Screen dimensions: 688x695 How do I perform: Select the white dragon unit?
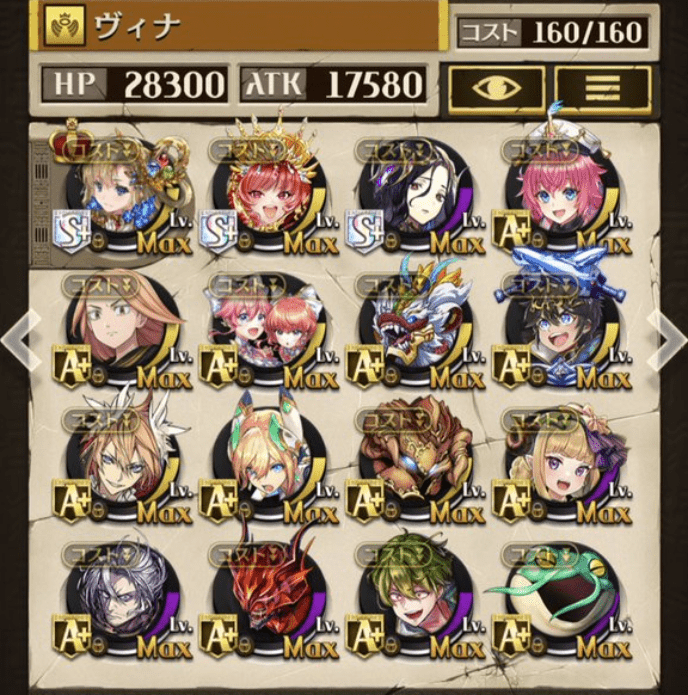click(412, 334)
